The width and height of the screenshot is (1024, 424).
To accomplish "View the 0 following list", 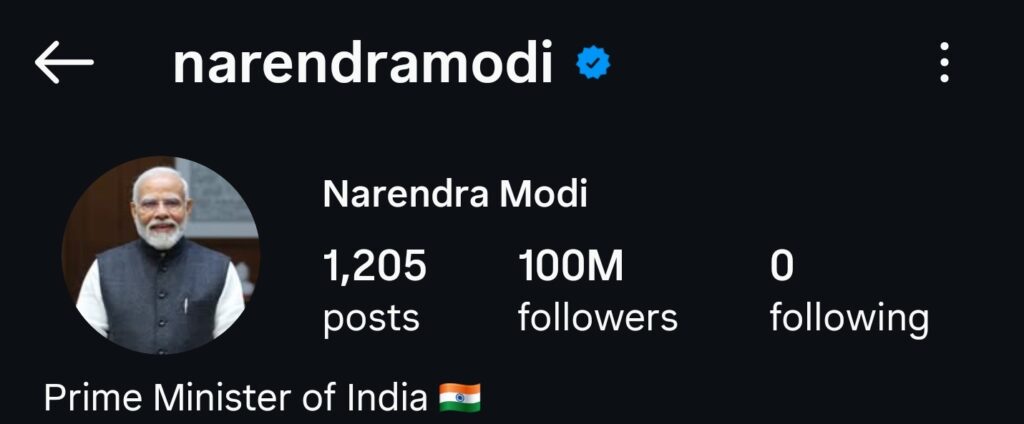I will (848, 292).
